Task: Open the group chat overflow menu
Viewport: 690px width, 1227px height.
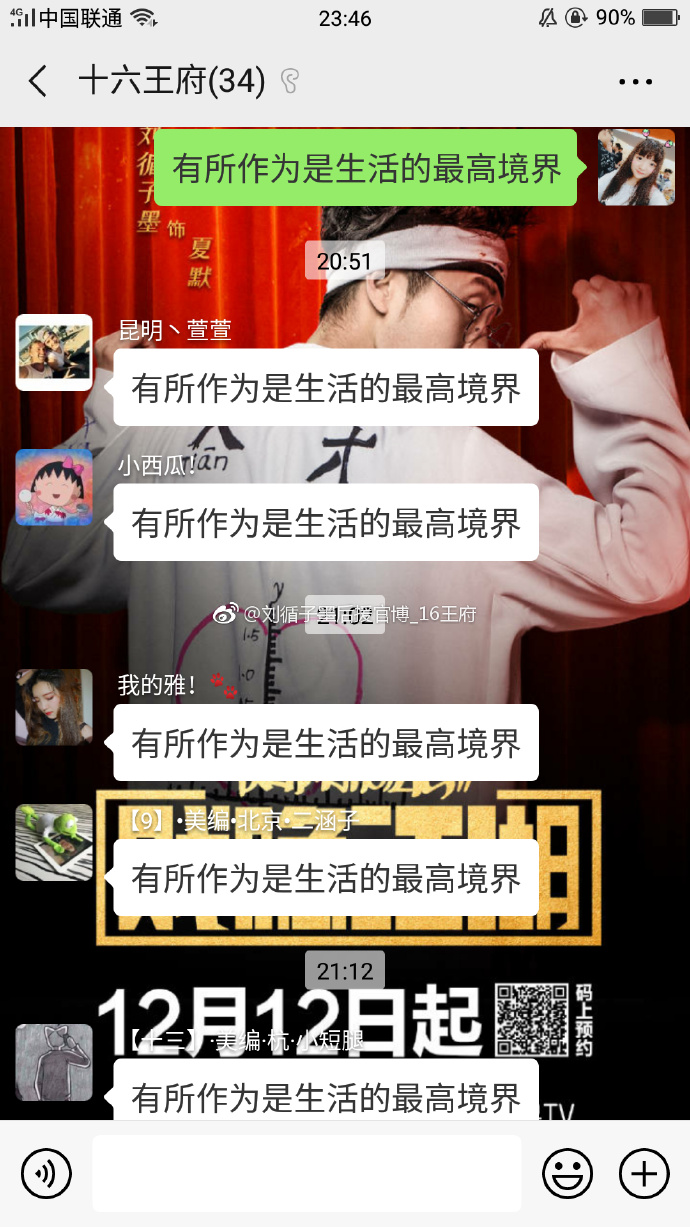Action: point(635,82)
